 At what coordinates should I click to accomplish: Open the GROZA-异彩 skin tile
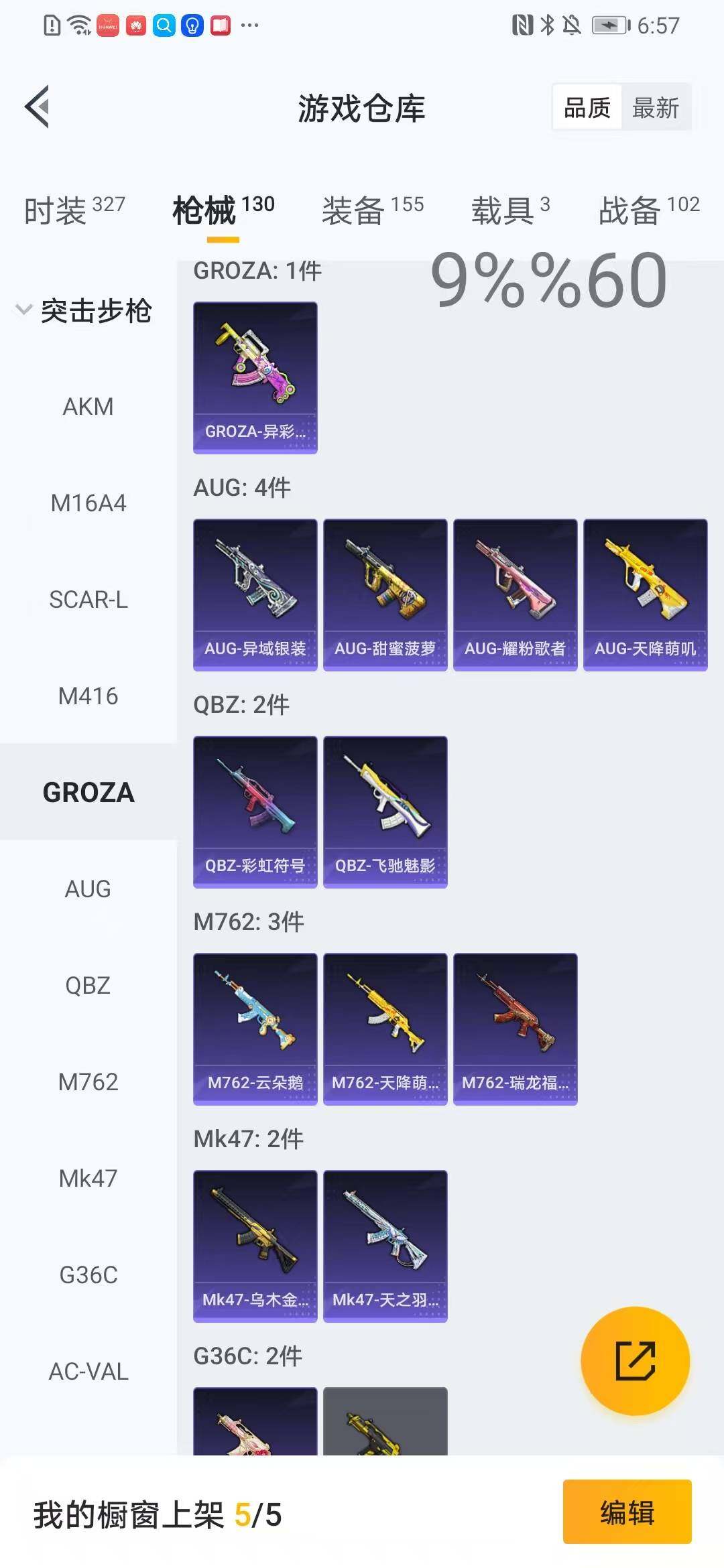point(255,377)
